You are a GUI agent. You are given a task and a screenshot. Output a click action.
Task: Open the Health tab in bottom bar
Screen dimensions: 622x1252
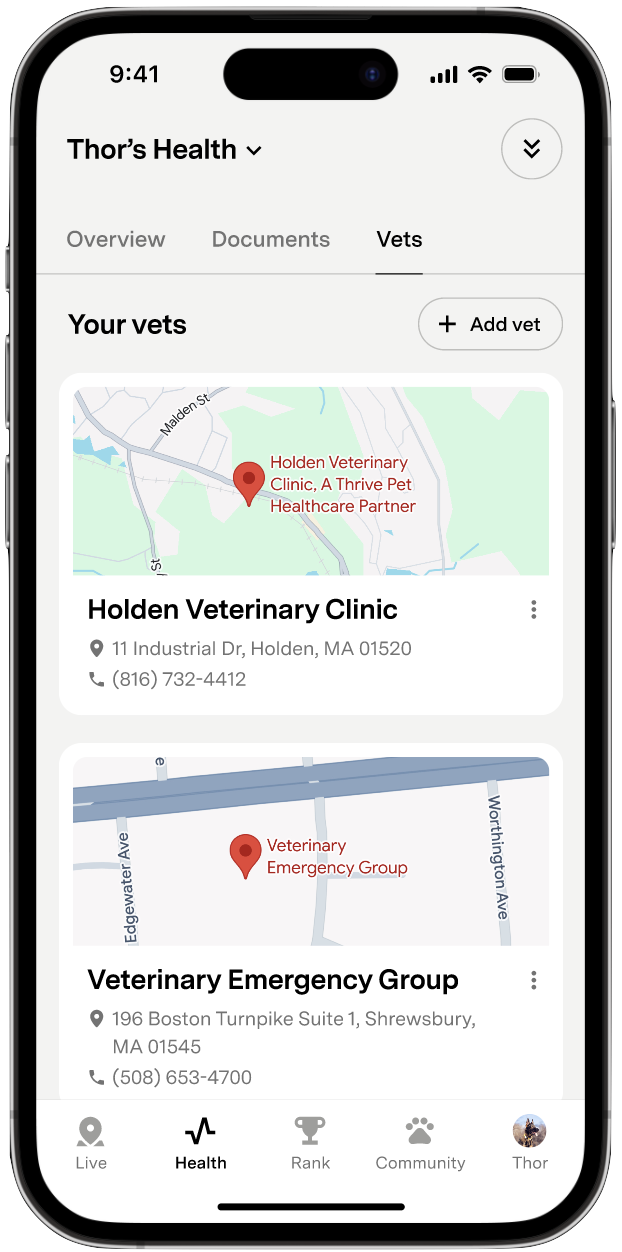point(200,1143)
